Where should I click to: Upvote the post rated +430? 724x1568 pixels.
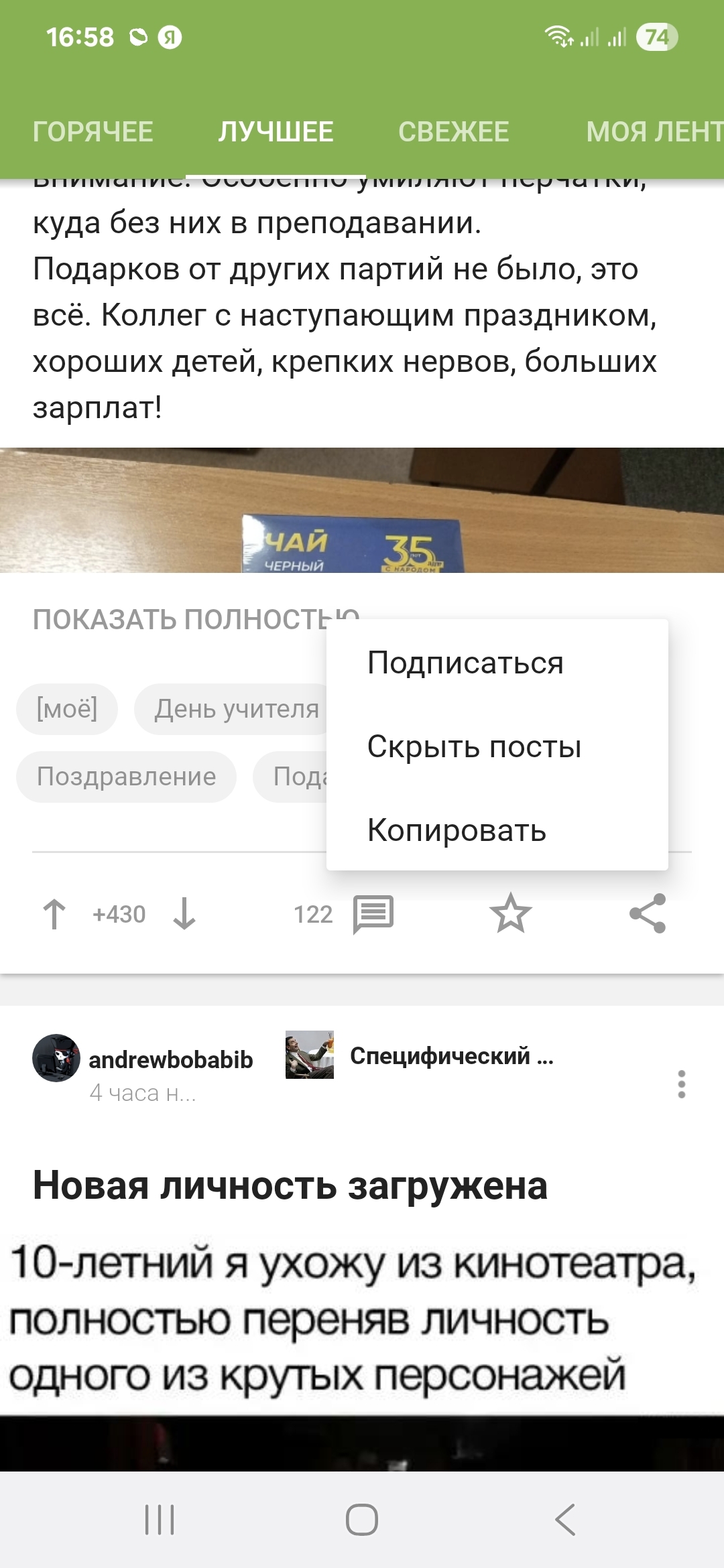54,914
